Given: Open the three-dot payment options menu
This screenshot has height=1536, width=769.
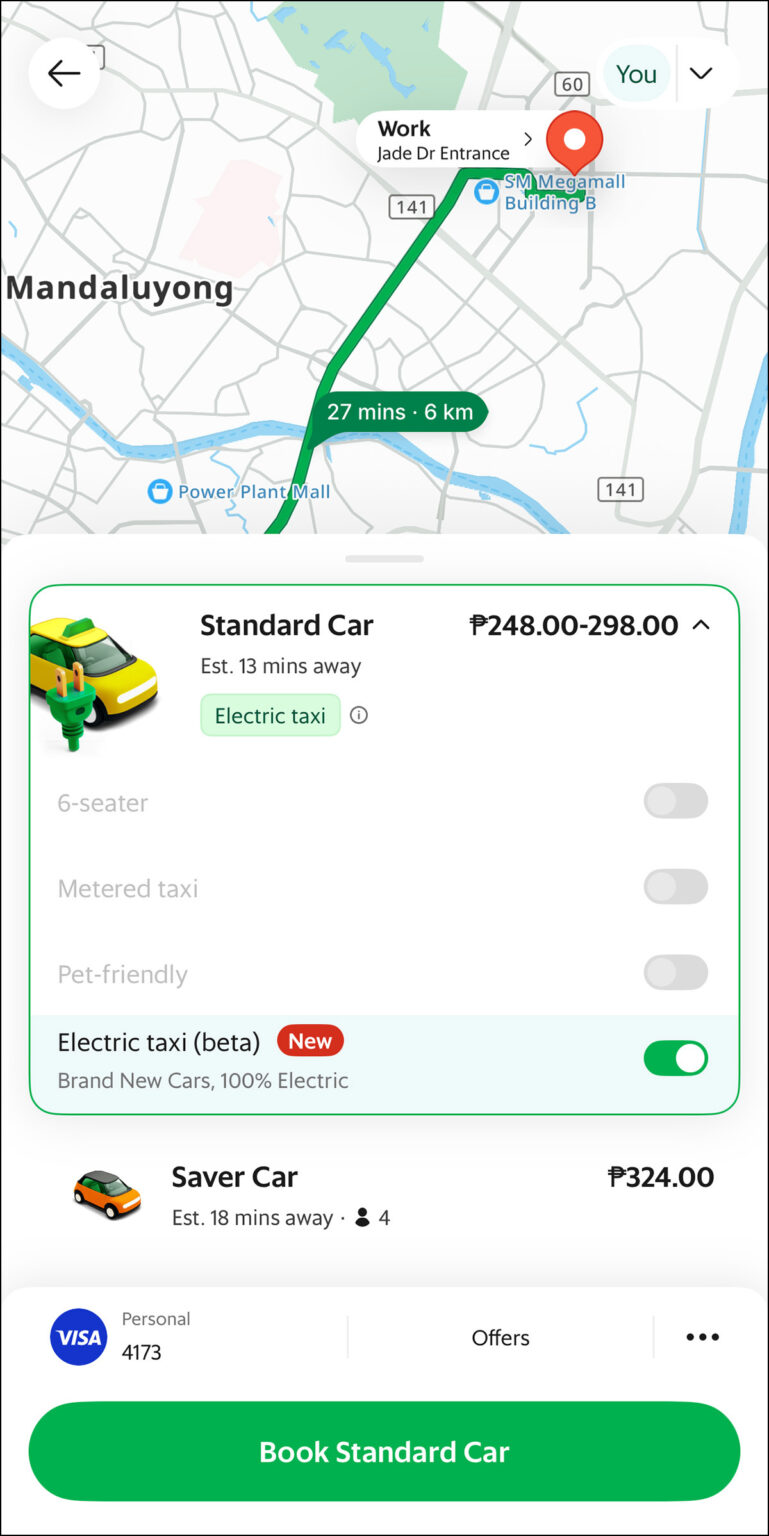Looking at the screenshot, I should click(702, 1337).
